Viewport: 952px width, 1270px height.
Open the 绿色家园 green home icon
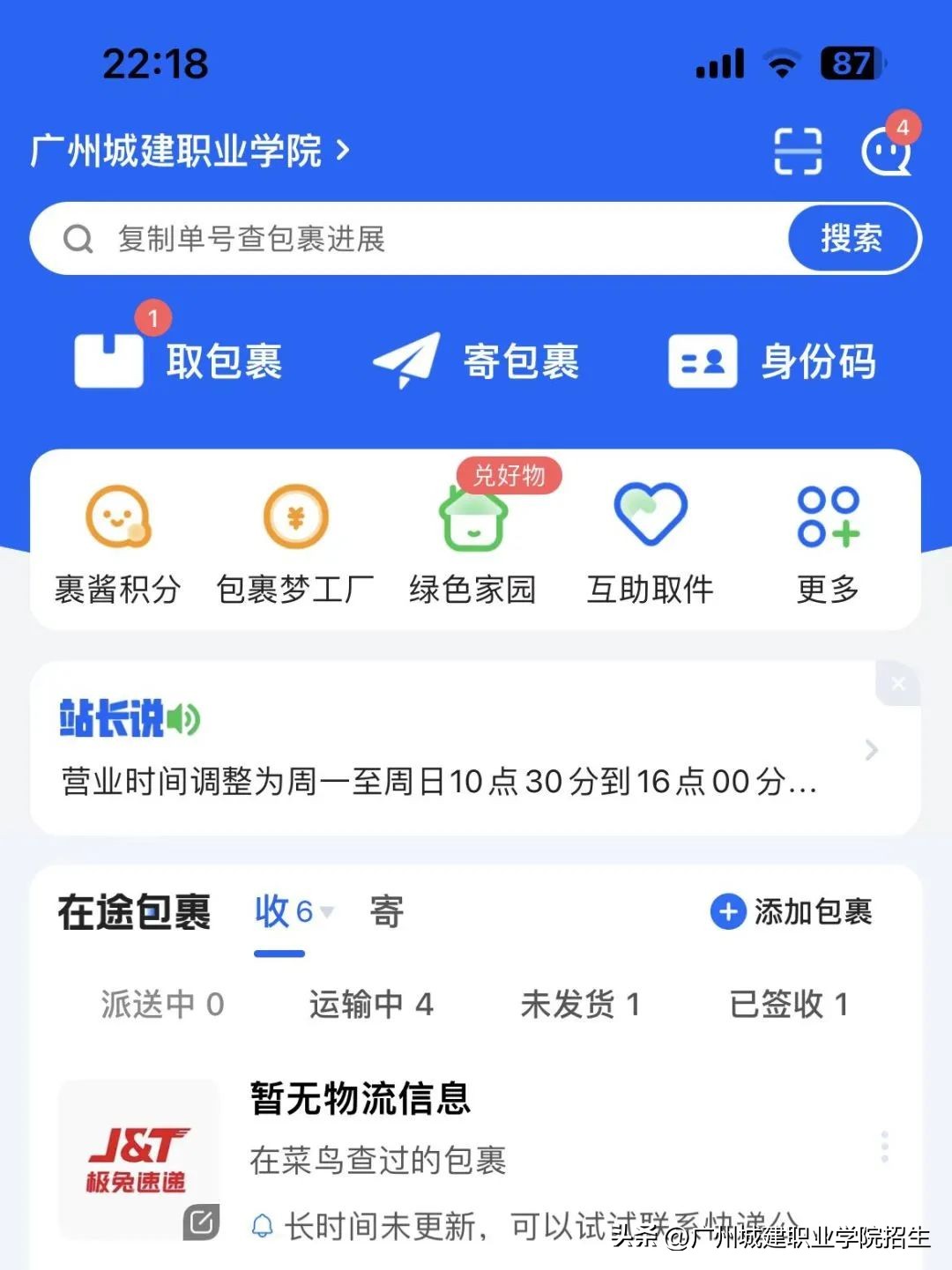pyautogui.click(x=473, y=522)
